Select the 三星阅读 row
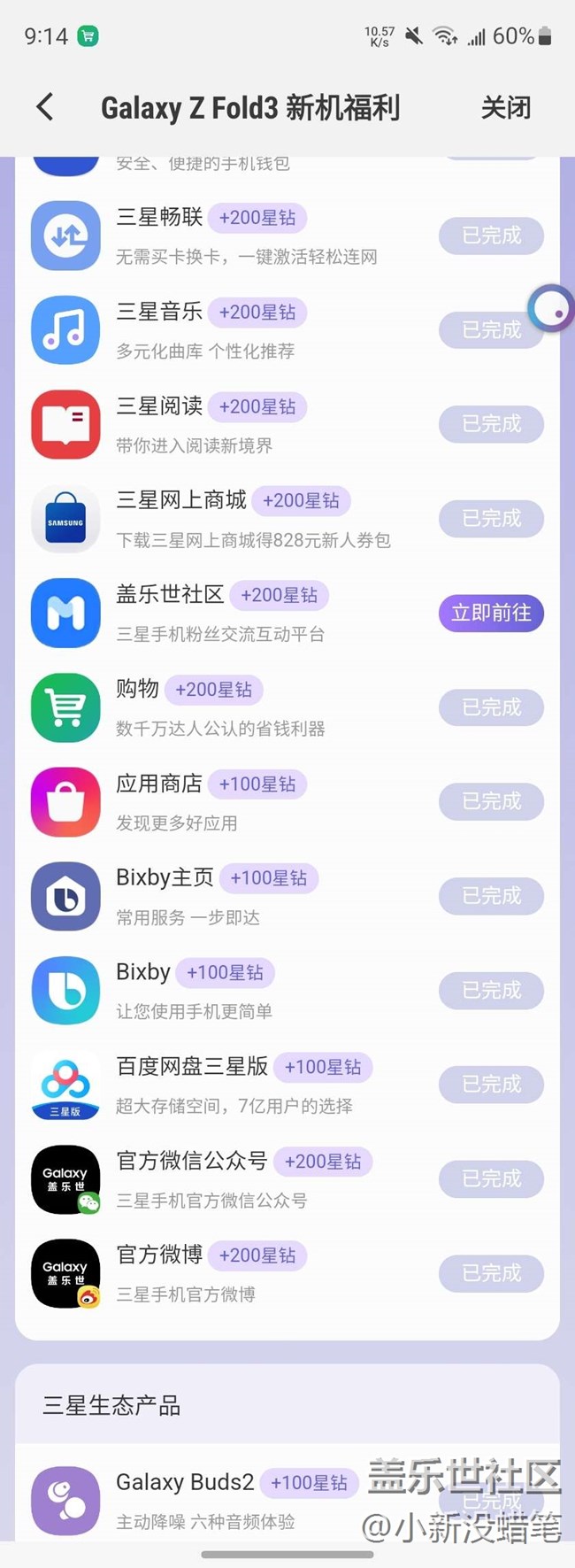The height and width of the screenshot is (1568, 575). [x=160, y=406]
